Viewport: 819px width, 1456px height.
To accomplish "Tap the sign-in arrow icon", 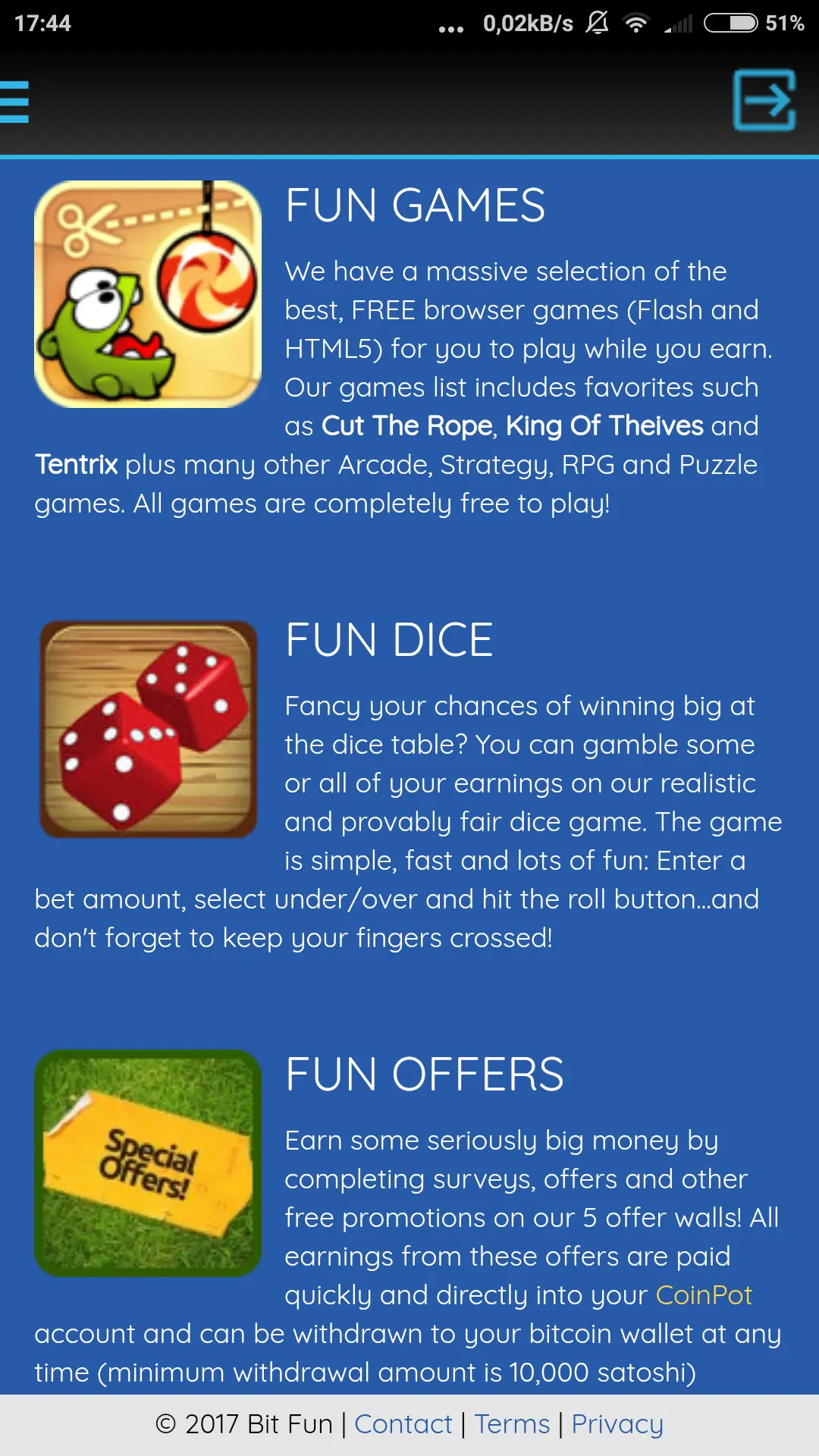I will [x=764, y=100].
